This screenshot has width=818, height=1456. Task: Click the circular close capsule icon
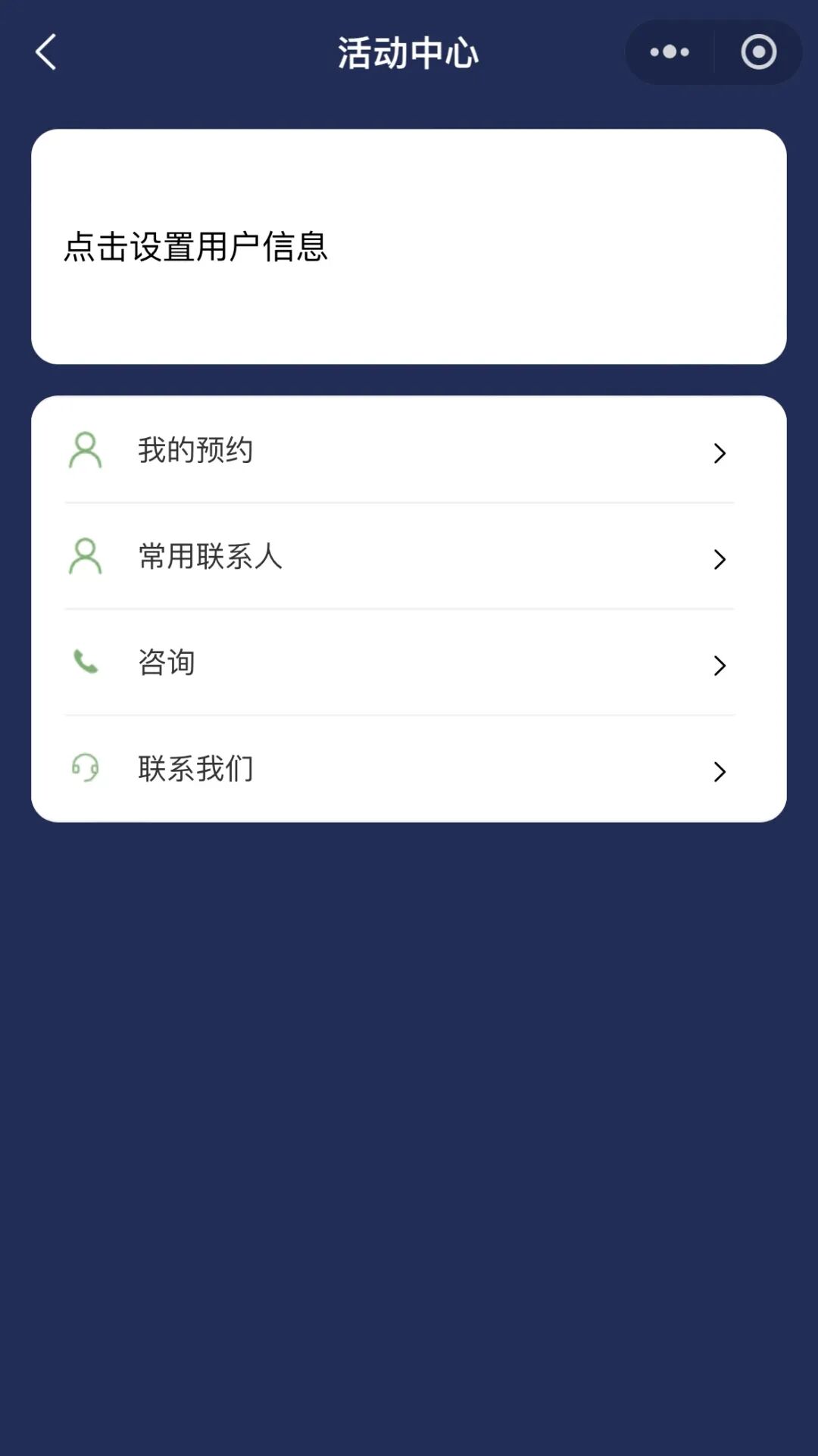tap(757, 52)
